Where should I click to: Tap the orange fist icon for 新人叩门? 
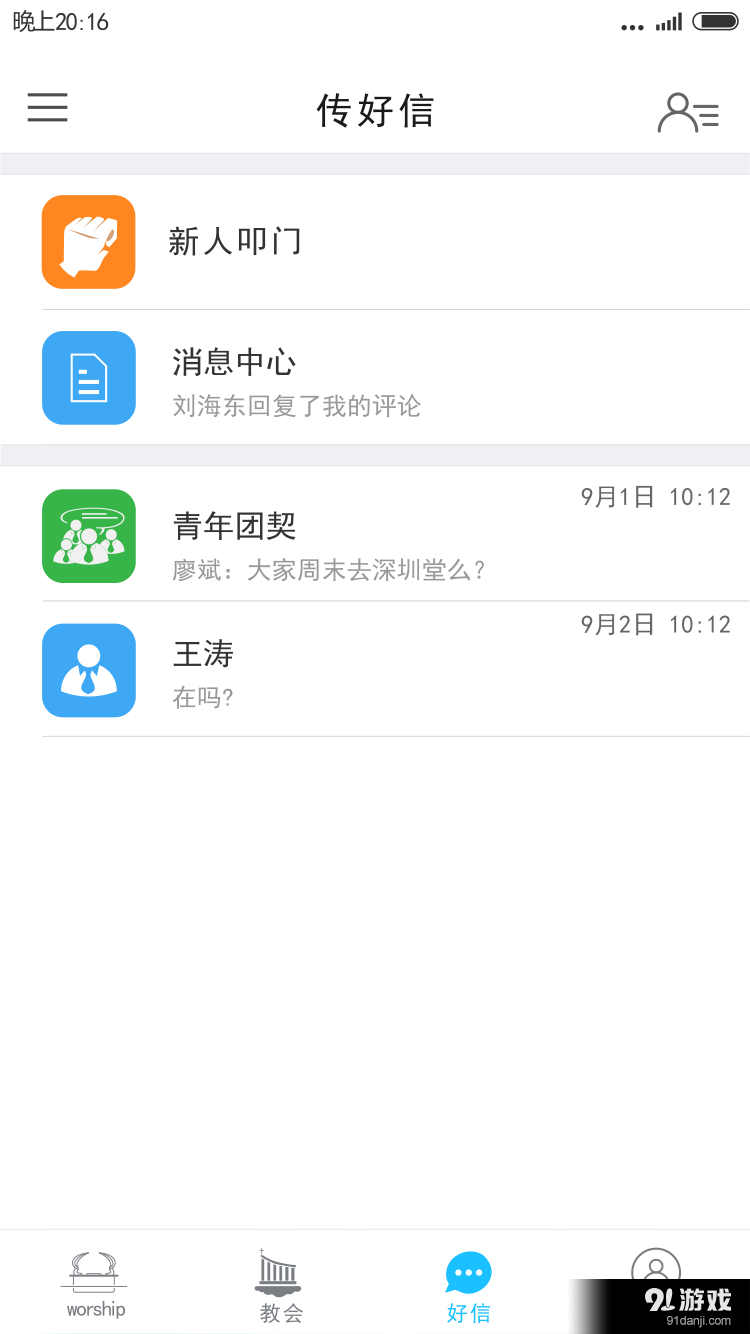click(x=88, y=242)
